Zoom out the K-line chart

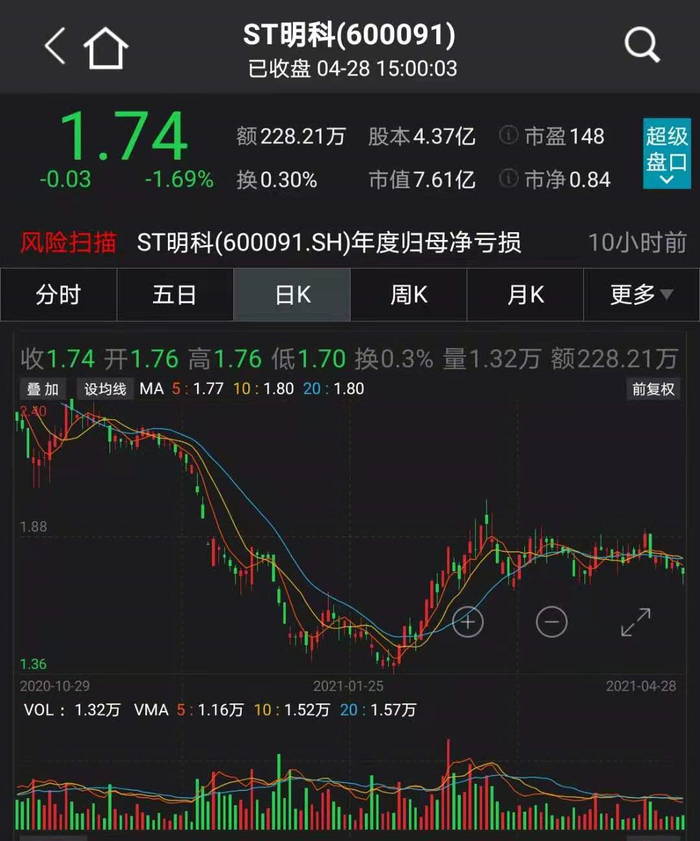551,622
